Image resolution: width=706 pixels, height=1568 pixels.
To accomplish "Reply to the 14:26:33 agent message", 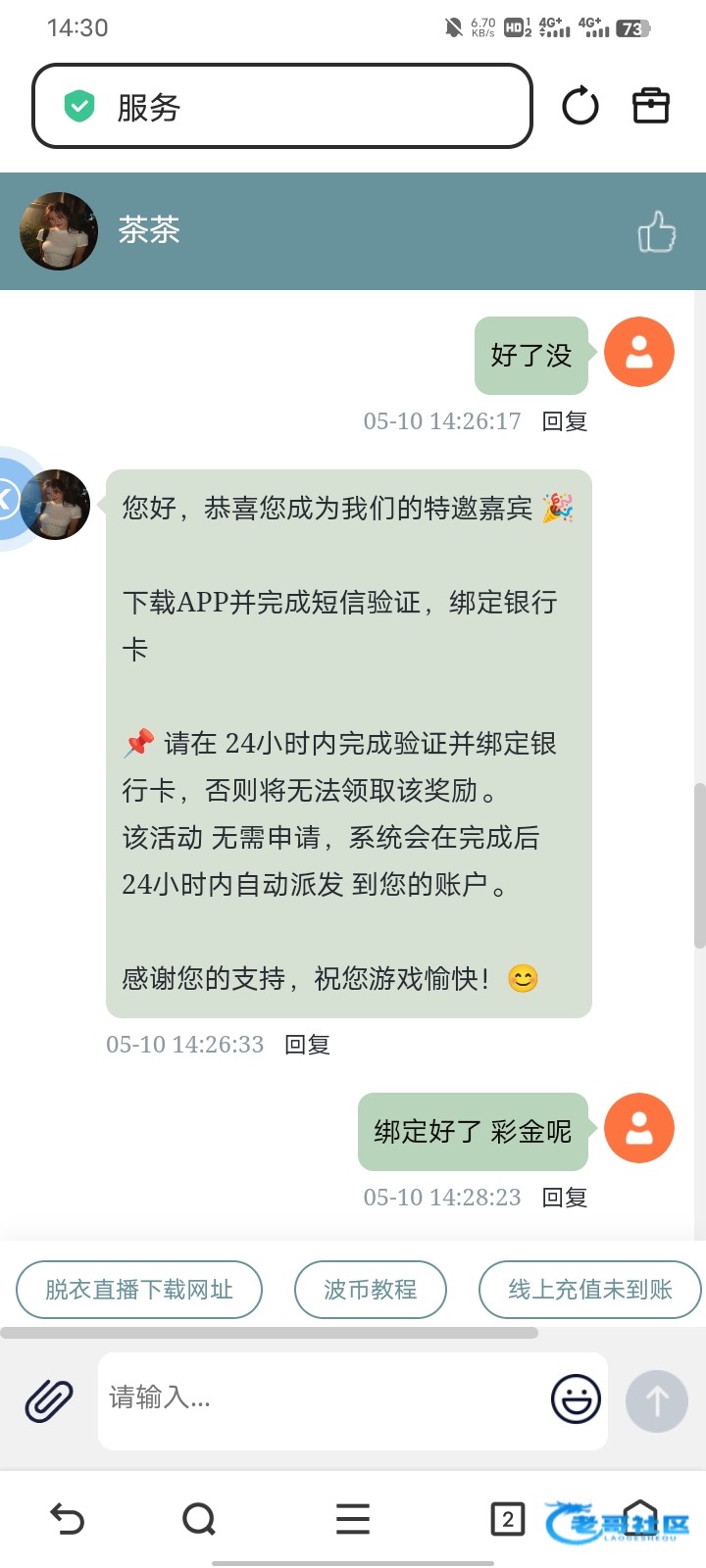I will point(307,1045).
